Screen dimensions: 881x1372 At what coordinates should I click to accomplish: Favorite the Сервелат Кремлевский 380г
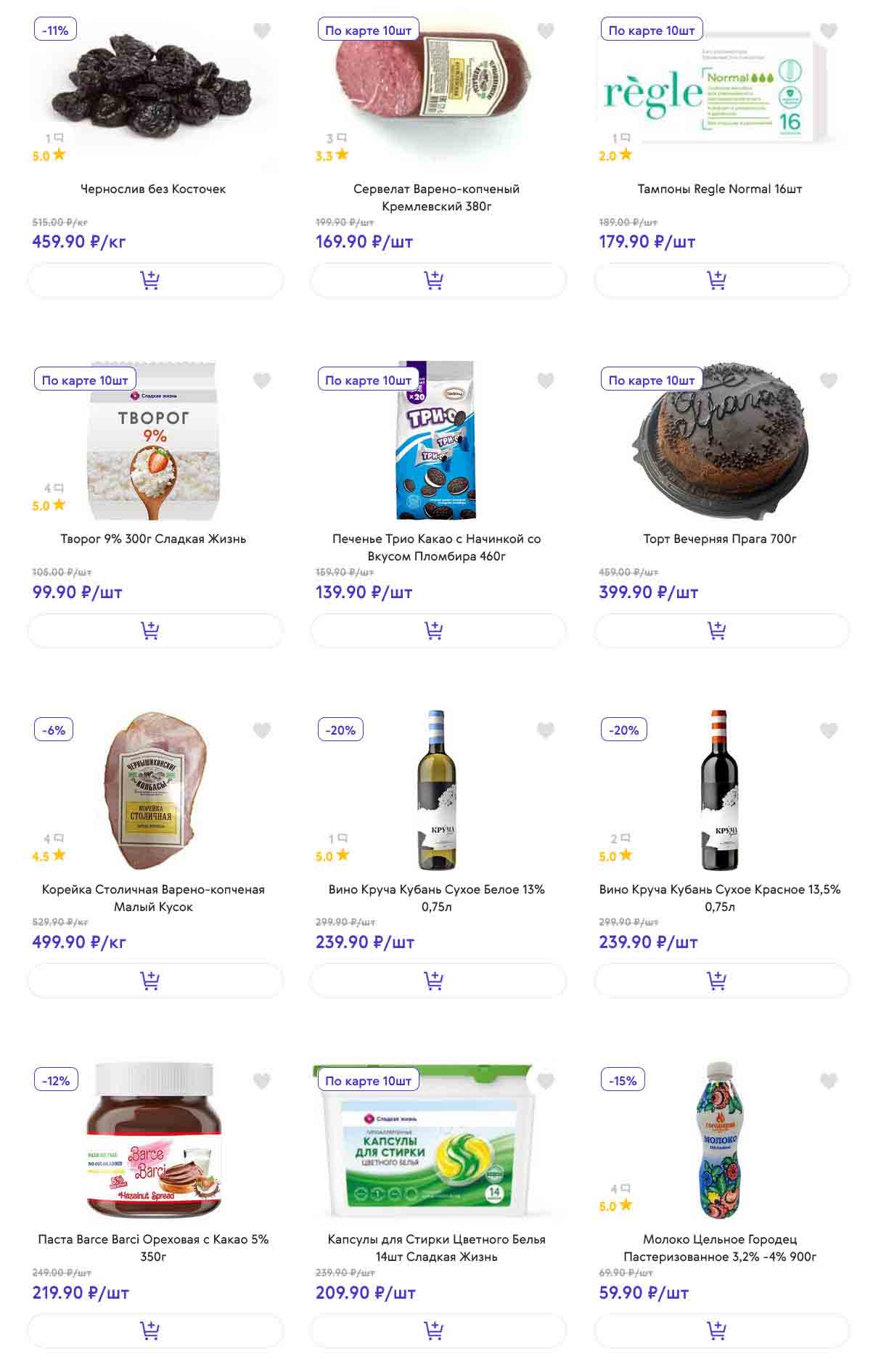pos(545,30)
